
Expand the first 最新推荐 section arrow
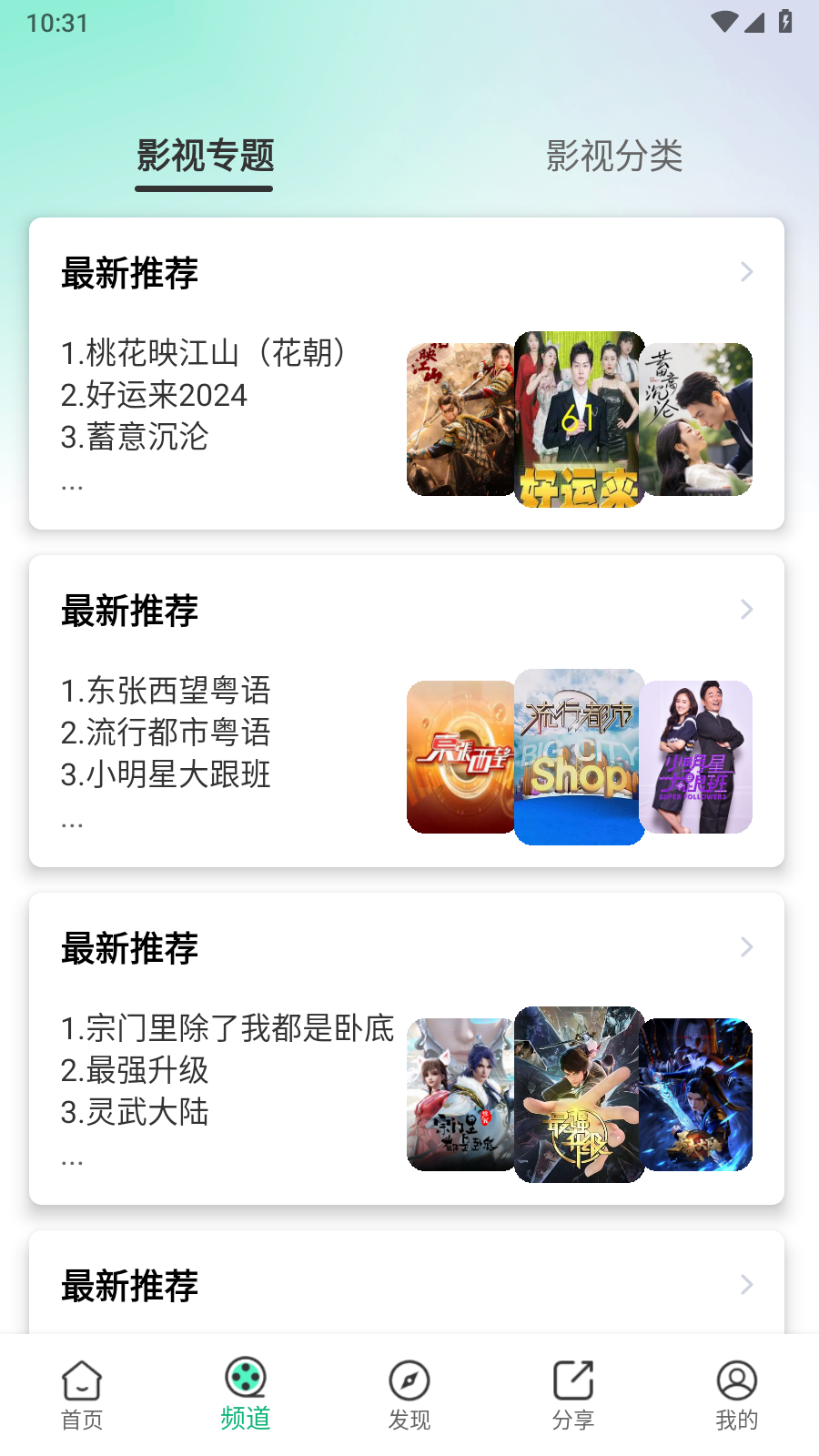coord(747,272)
